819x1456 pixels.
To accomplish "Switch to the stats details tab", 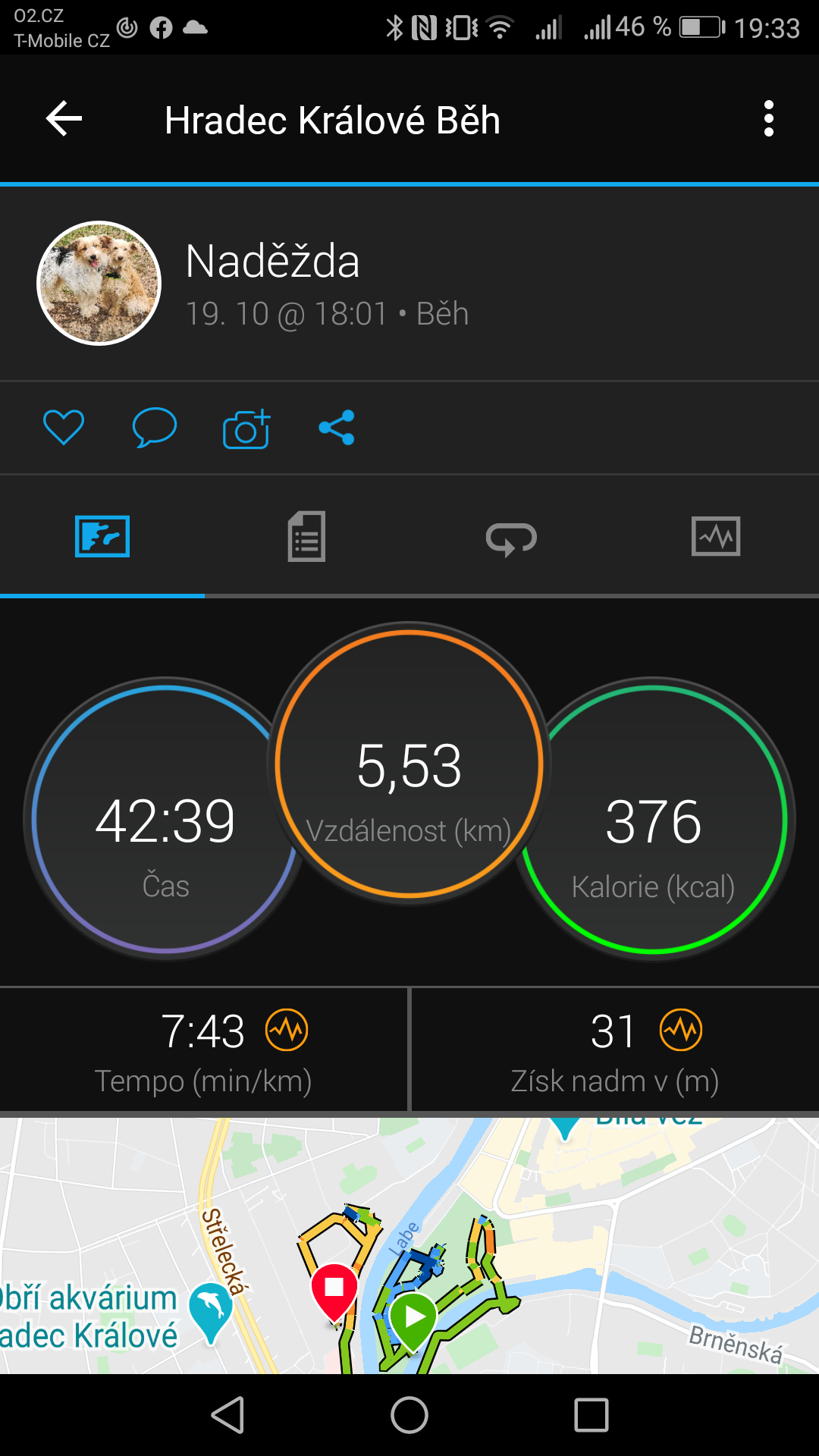I will tap(306, 537).
